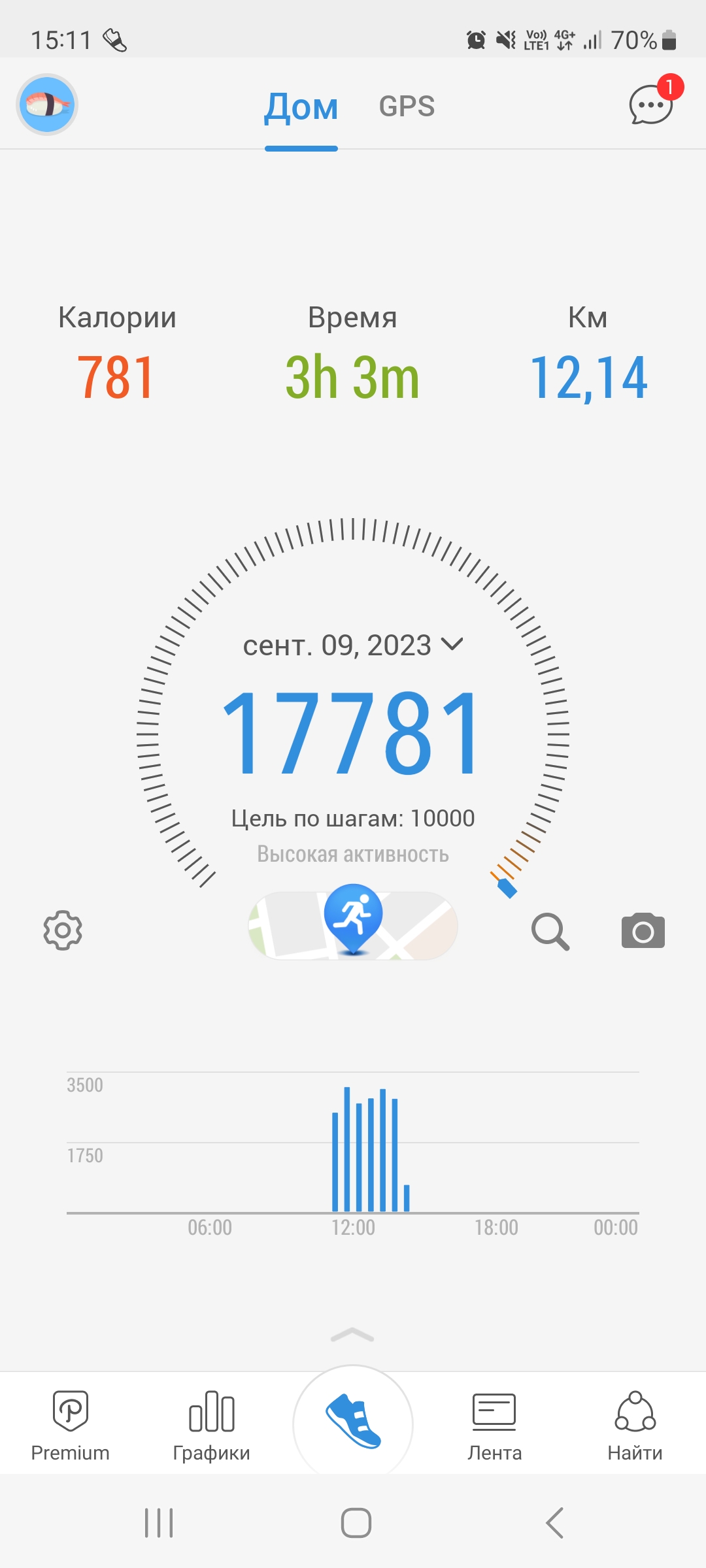Expand the panel with the up chevron
The image size is (706, 1568).
(352, 1335)
